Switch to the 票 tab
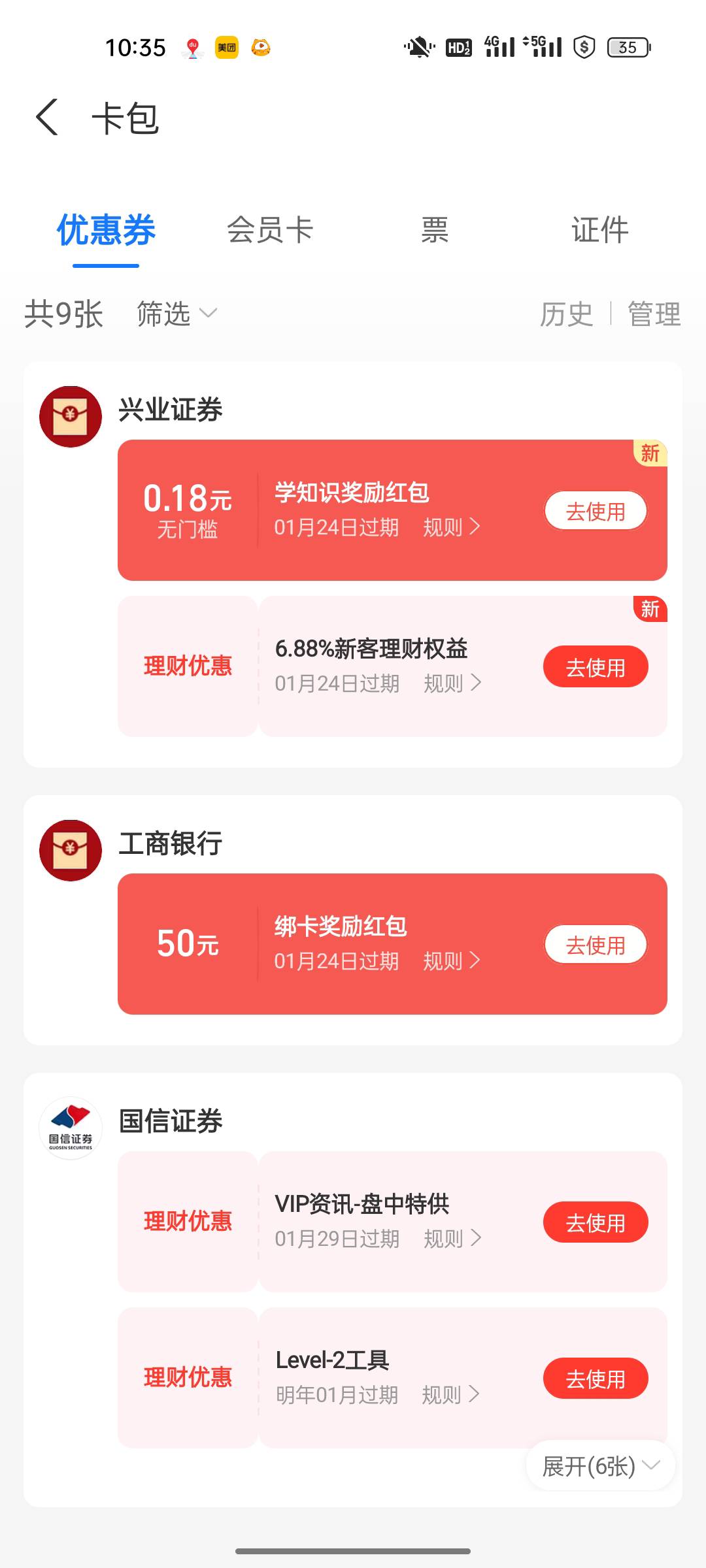 point(435,230)
